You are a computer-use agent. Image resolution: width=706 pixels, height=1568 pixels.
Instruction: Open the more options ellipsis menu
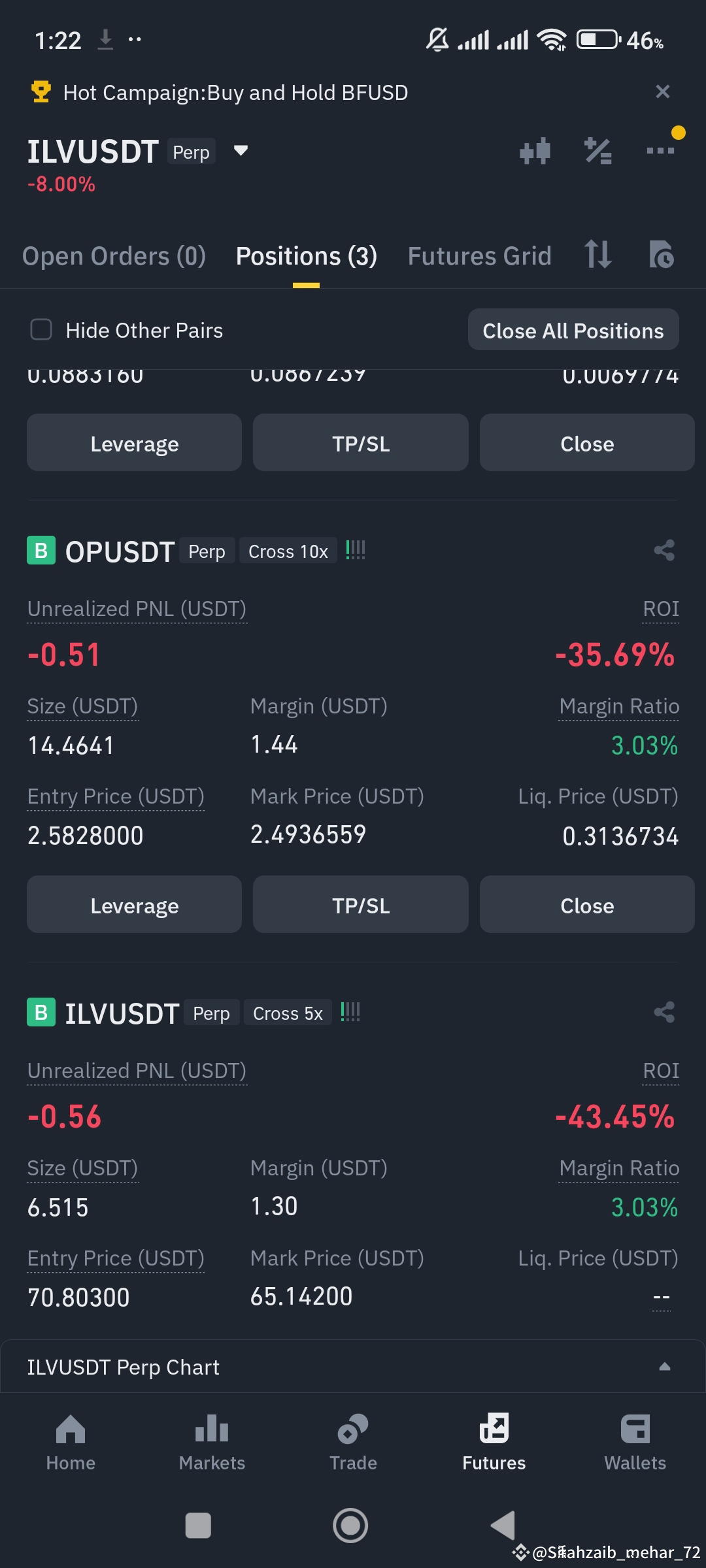[x=660, y=150]
